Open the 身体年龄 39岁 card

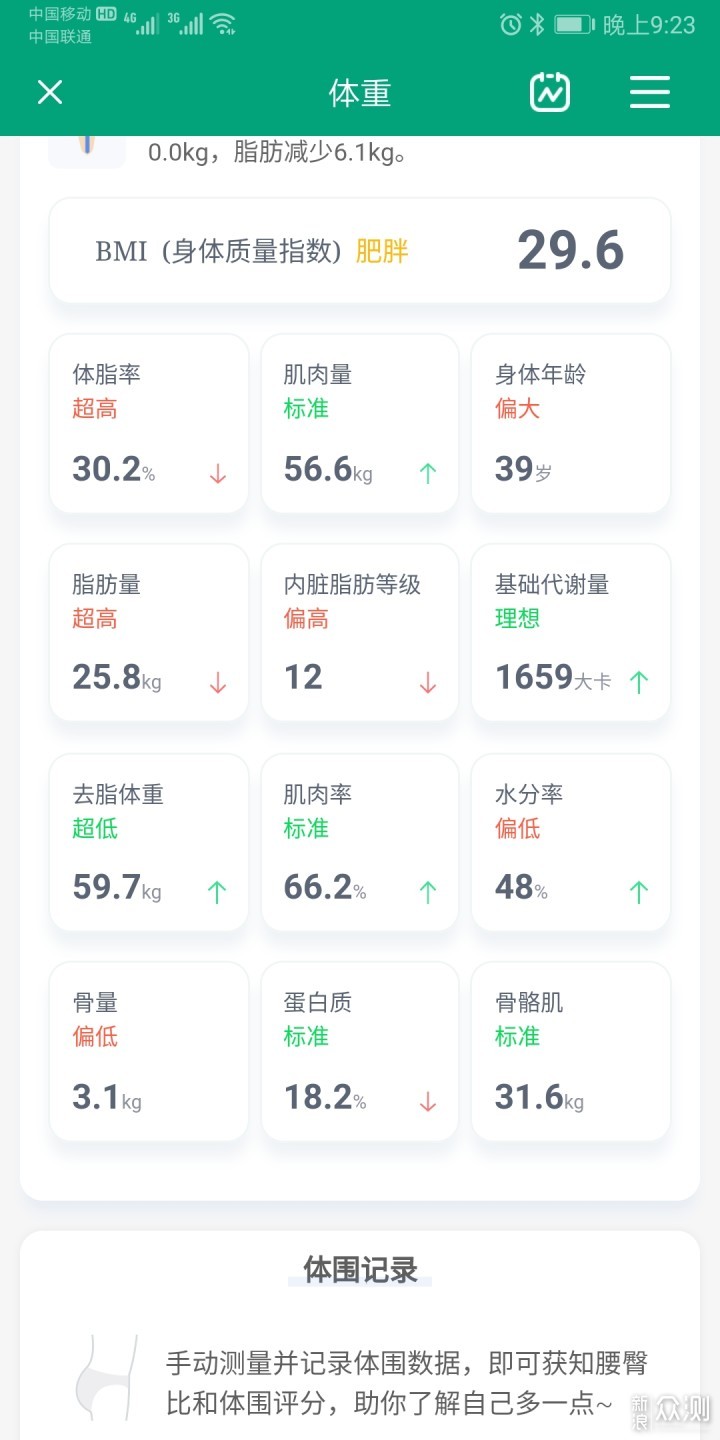click(571, 424)
